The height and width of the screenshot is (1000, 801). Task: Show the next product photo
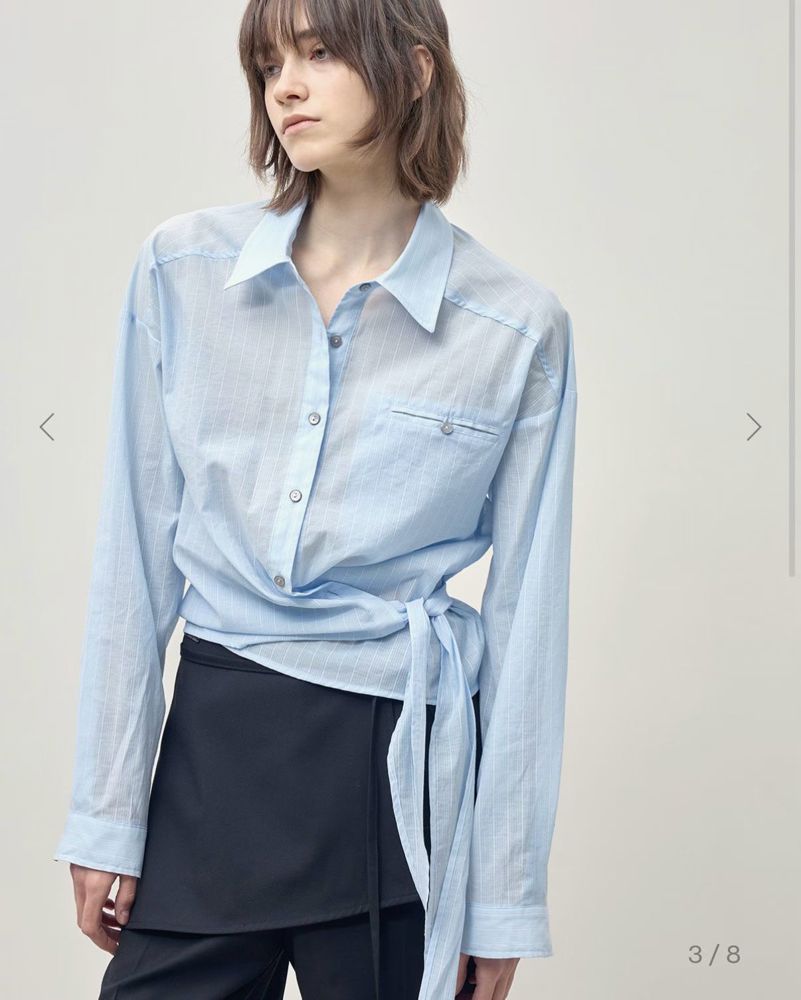(754, 427)
